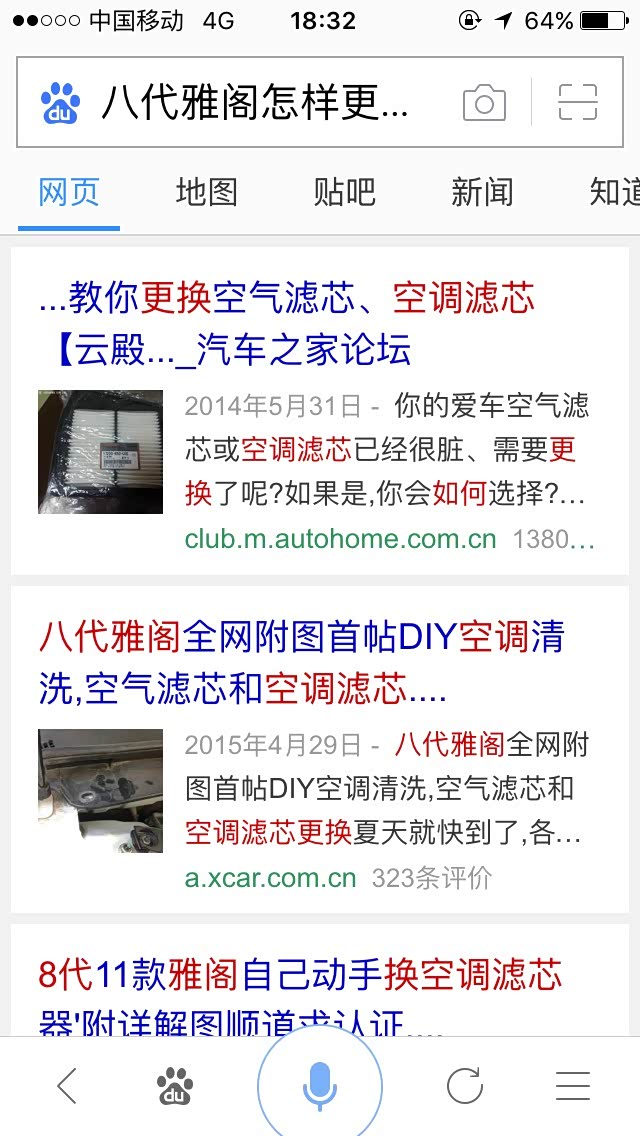Refresh the search results page

click(465, 1086)
